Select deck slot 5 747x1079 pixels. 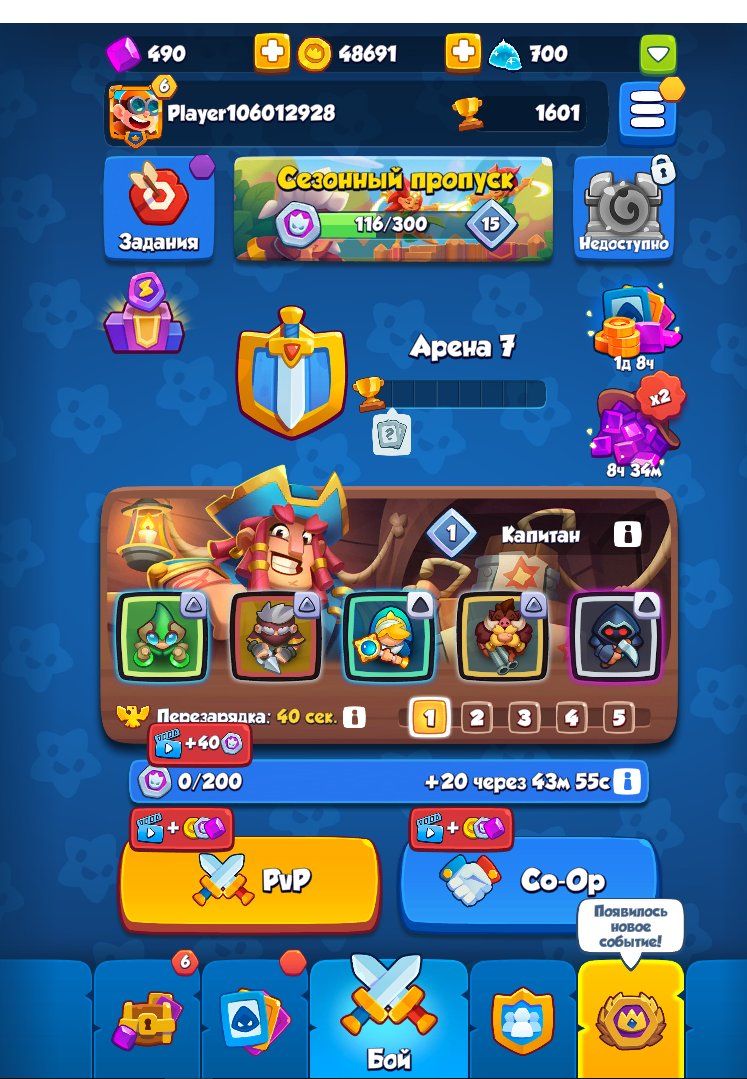[618, 717]
